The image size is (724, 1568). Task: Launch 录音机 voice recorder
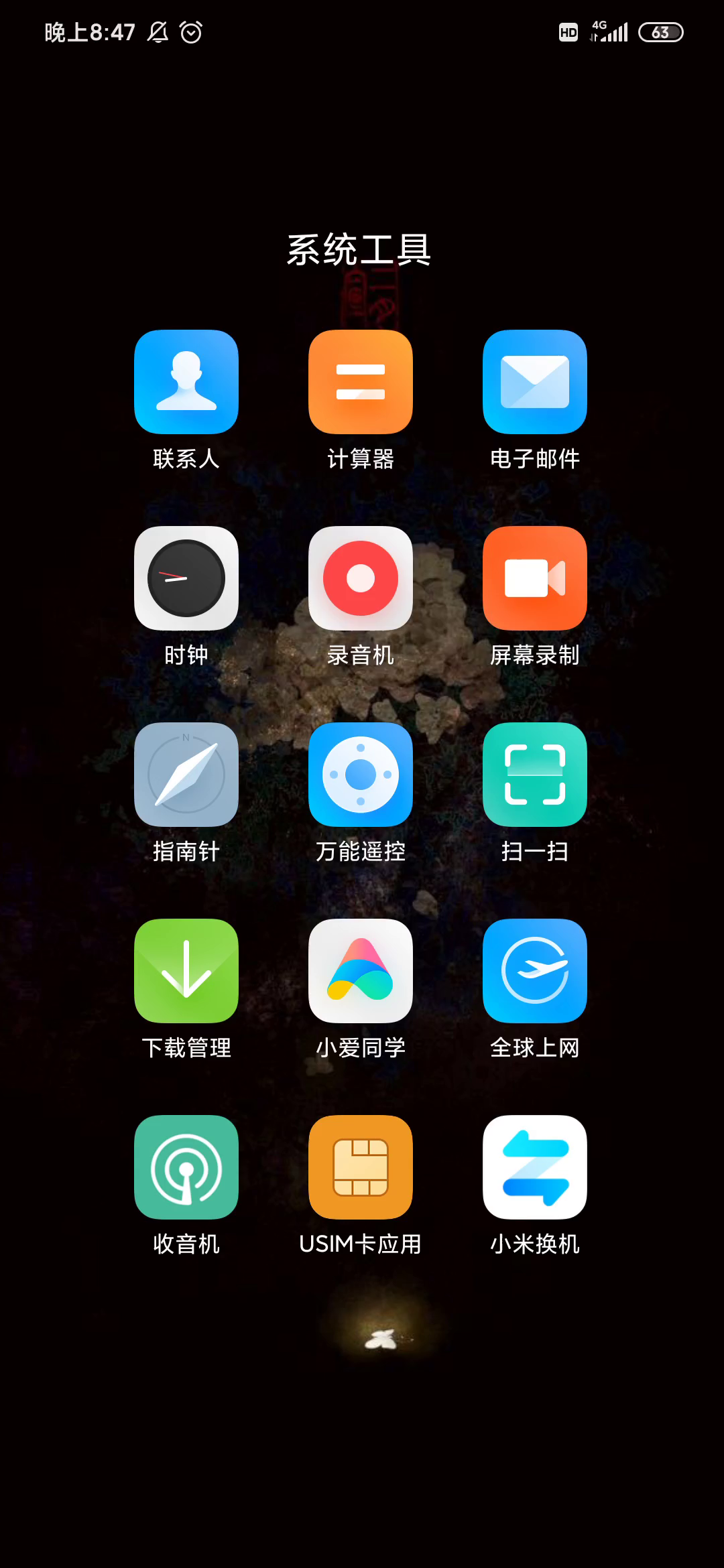click(x=361, y=578)
